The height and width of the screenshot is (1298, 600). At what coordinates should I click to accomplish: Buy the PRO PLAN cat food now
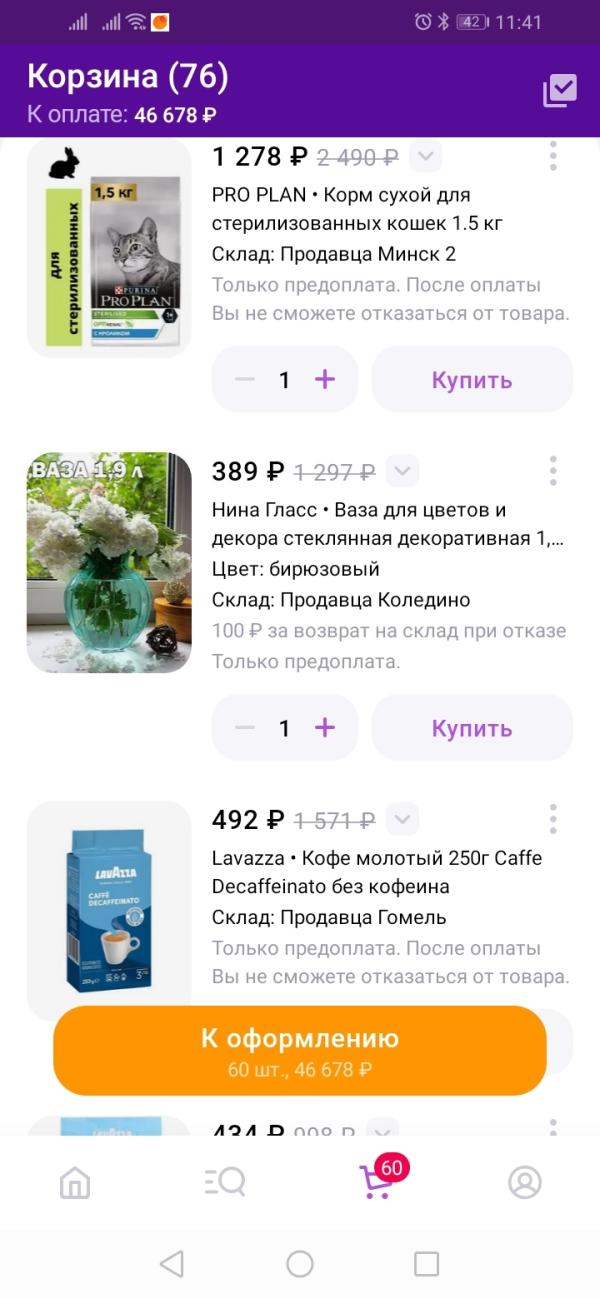[x=472, y=379]
